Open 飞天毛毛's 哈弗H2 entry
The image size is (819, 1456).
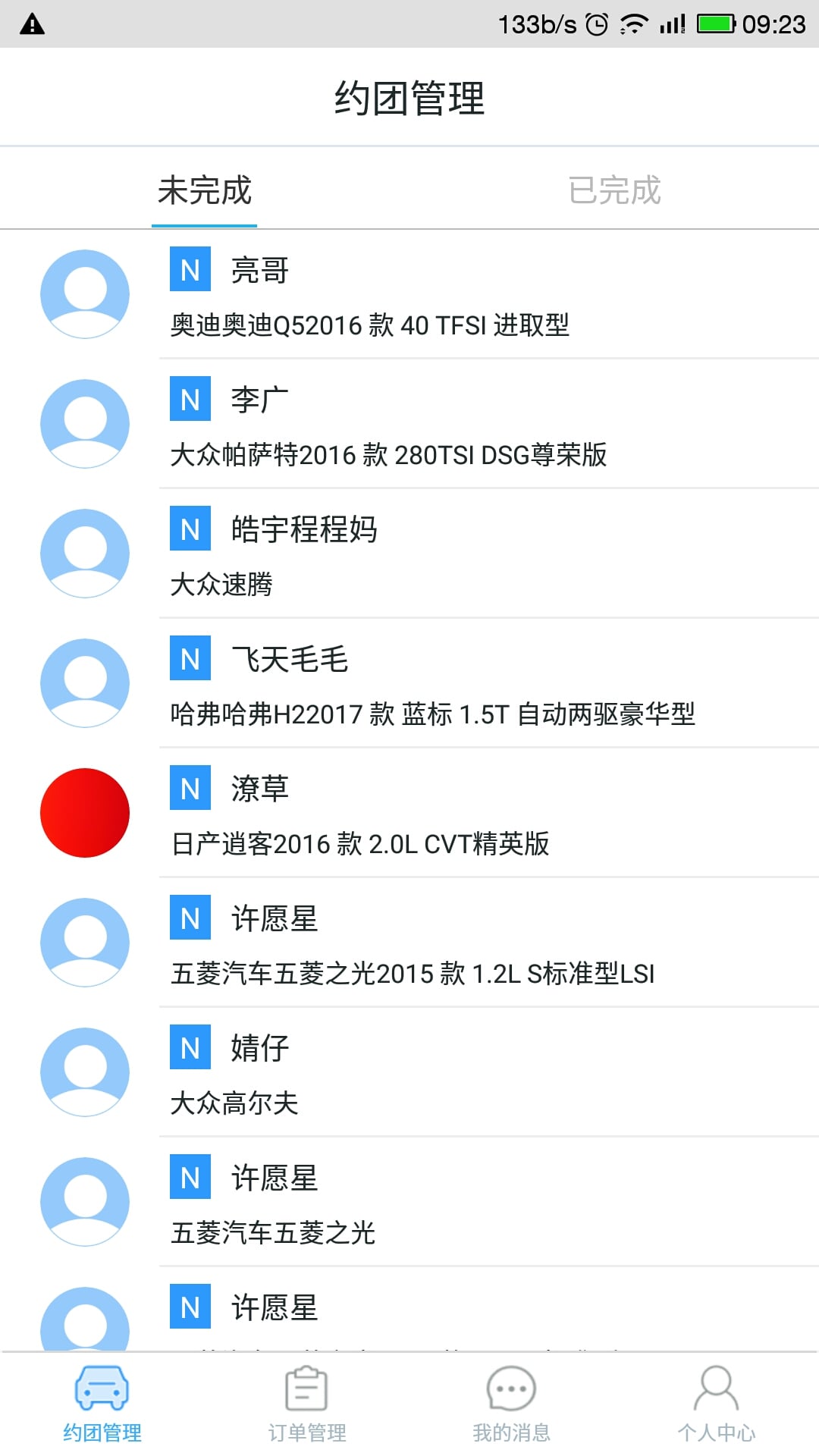(x=409, y=683)
